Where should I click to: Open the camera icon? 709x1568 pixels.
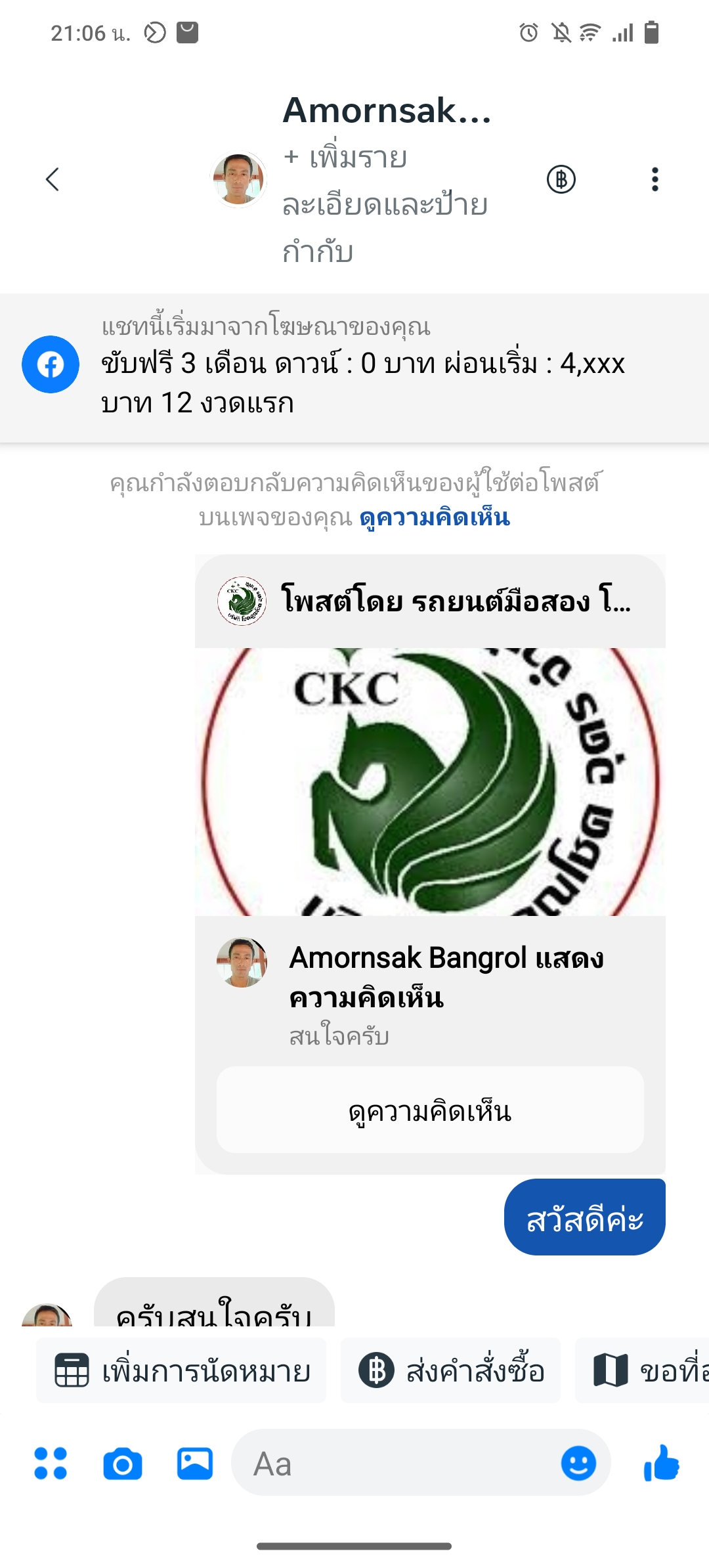(123, 1464)
